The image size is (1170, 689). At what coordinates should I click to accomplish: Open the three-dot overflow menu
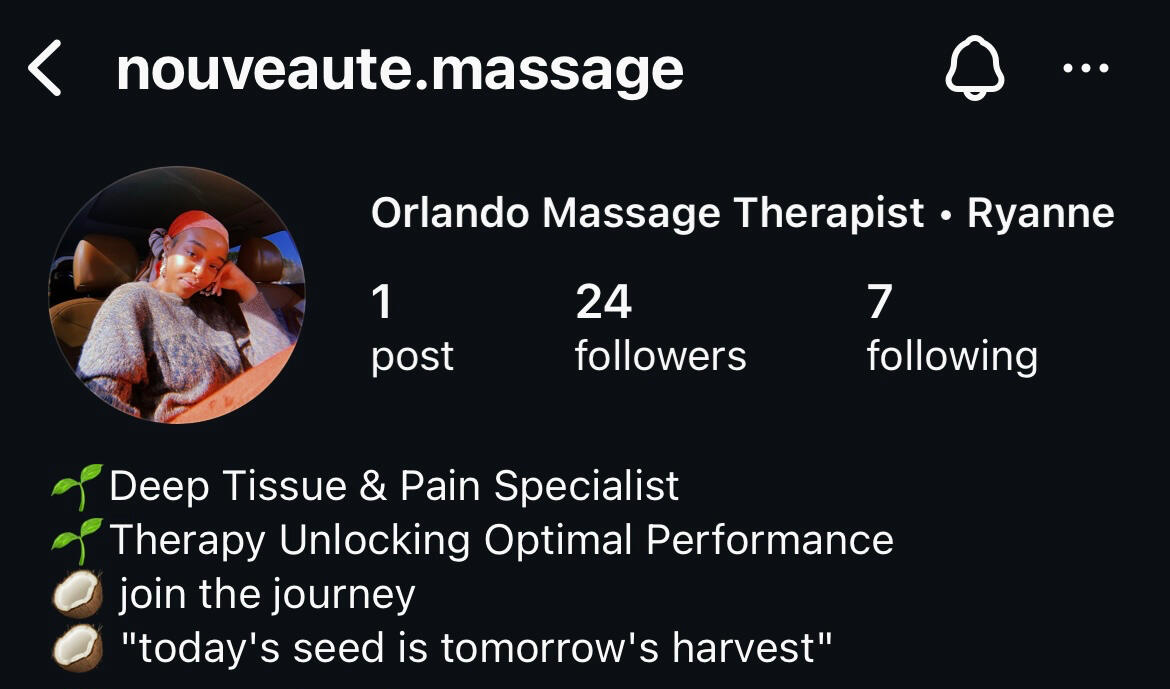click(1085, 70)
